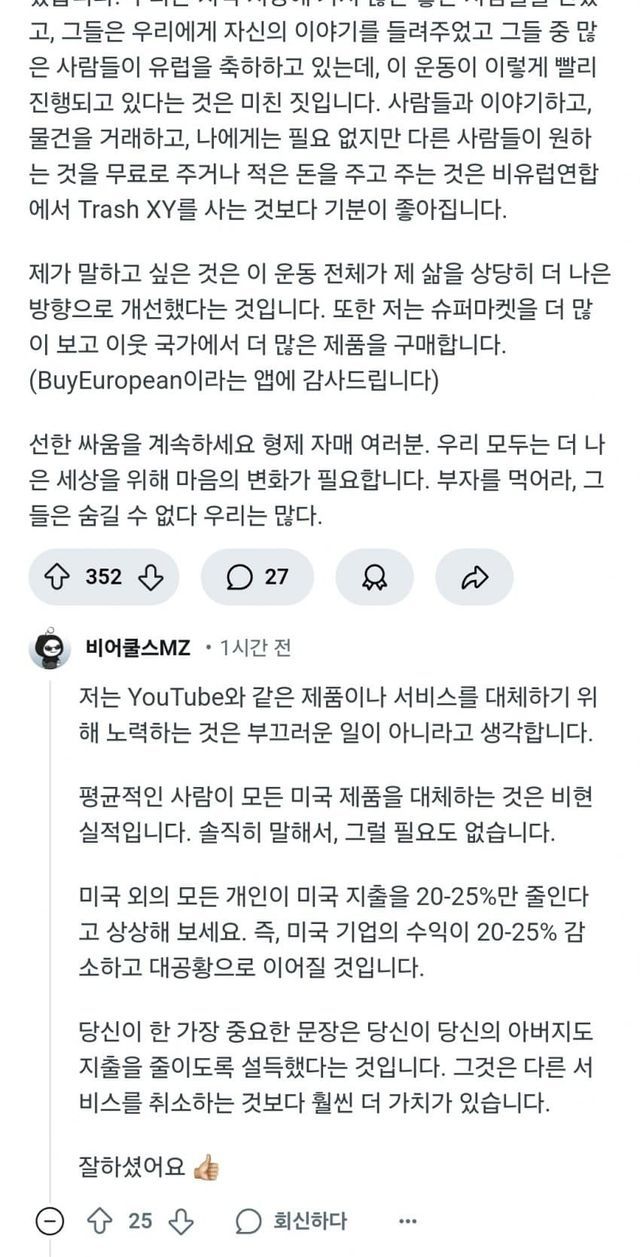Downvote the post with 352 votes
Image resolution: width=640 pixels, height=1257 pixels.
click(x=150, y=577)
